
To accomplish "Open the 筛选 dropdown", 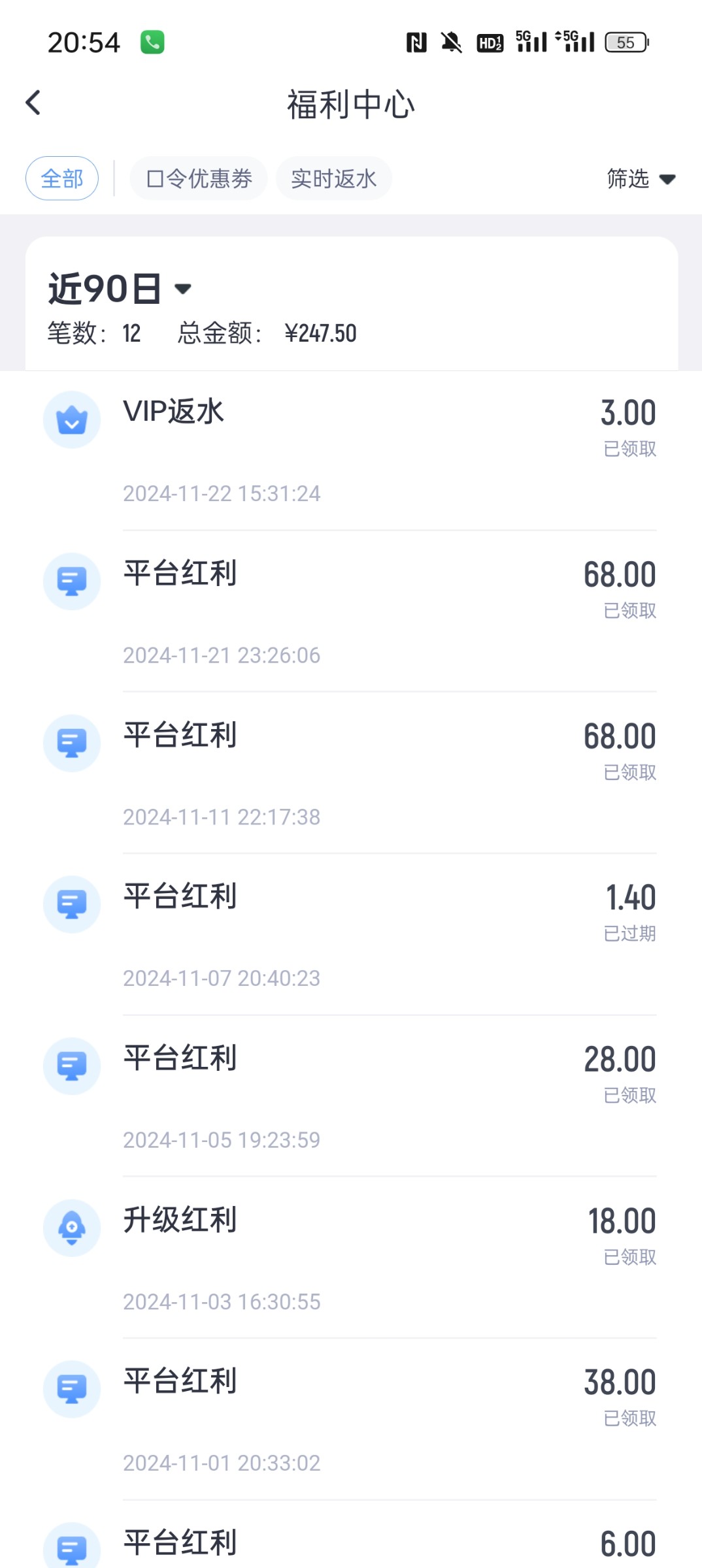I will 641,178.
